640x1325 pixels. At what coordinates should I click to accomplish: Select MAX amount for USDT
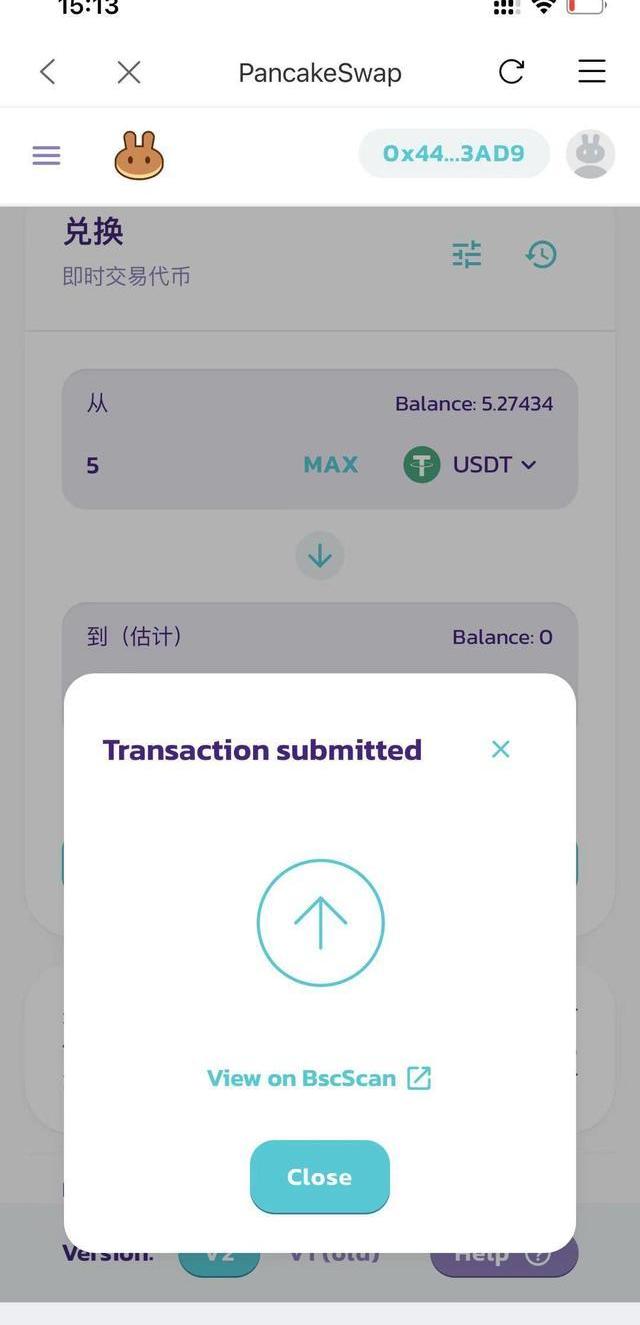[331, 465]
